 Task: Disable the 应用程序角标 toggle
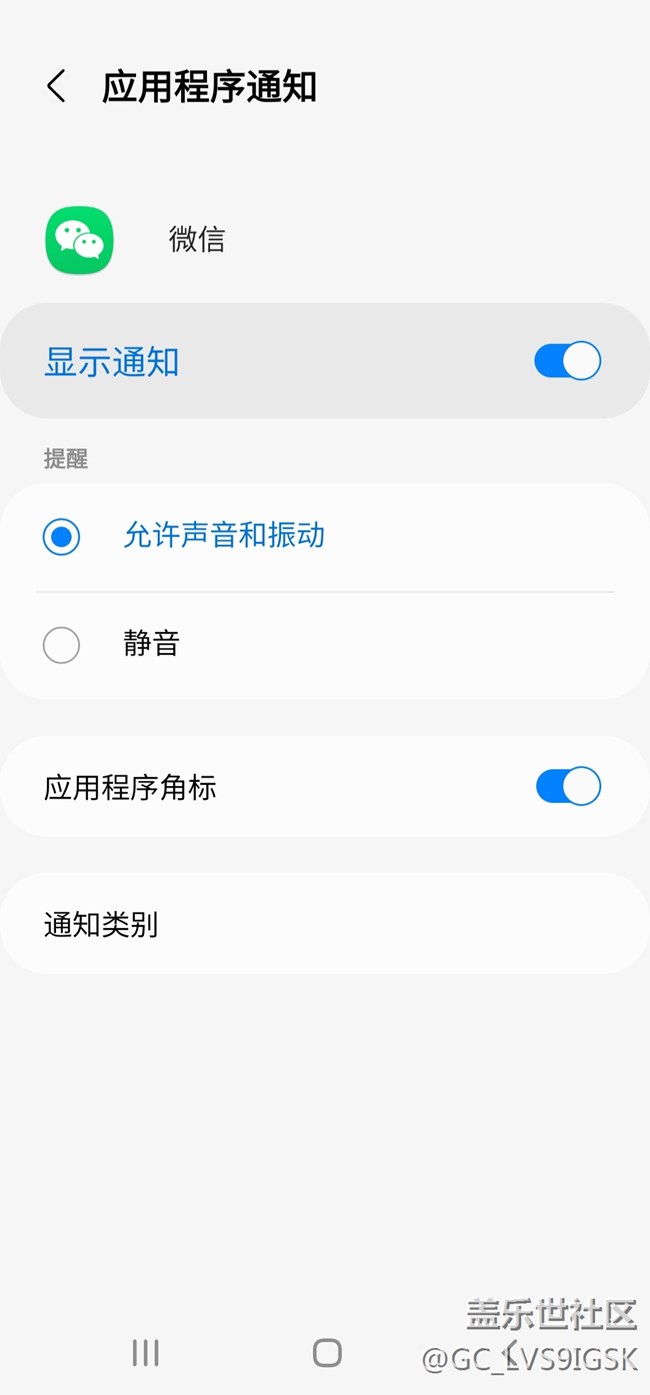[567, 787]
